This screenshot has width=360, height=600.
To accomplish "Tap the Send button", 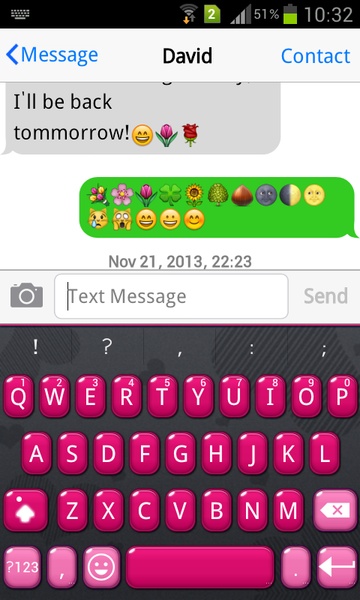I will tap(326, 296).
